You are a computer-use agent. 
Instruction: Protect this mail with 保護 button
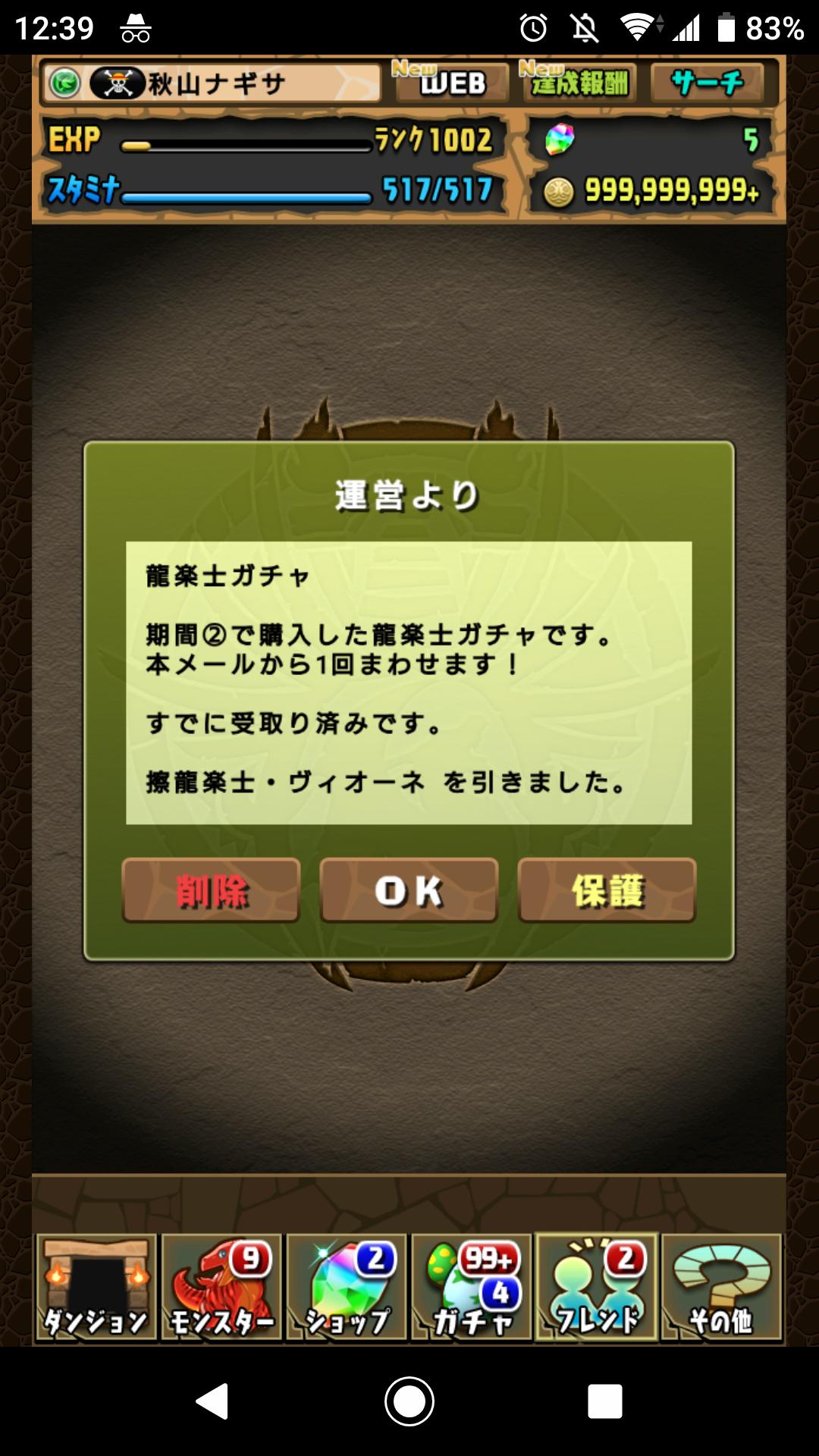pos(607,890)
